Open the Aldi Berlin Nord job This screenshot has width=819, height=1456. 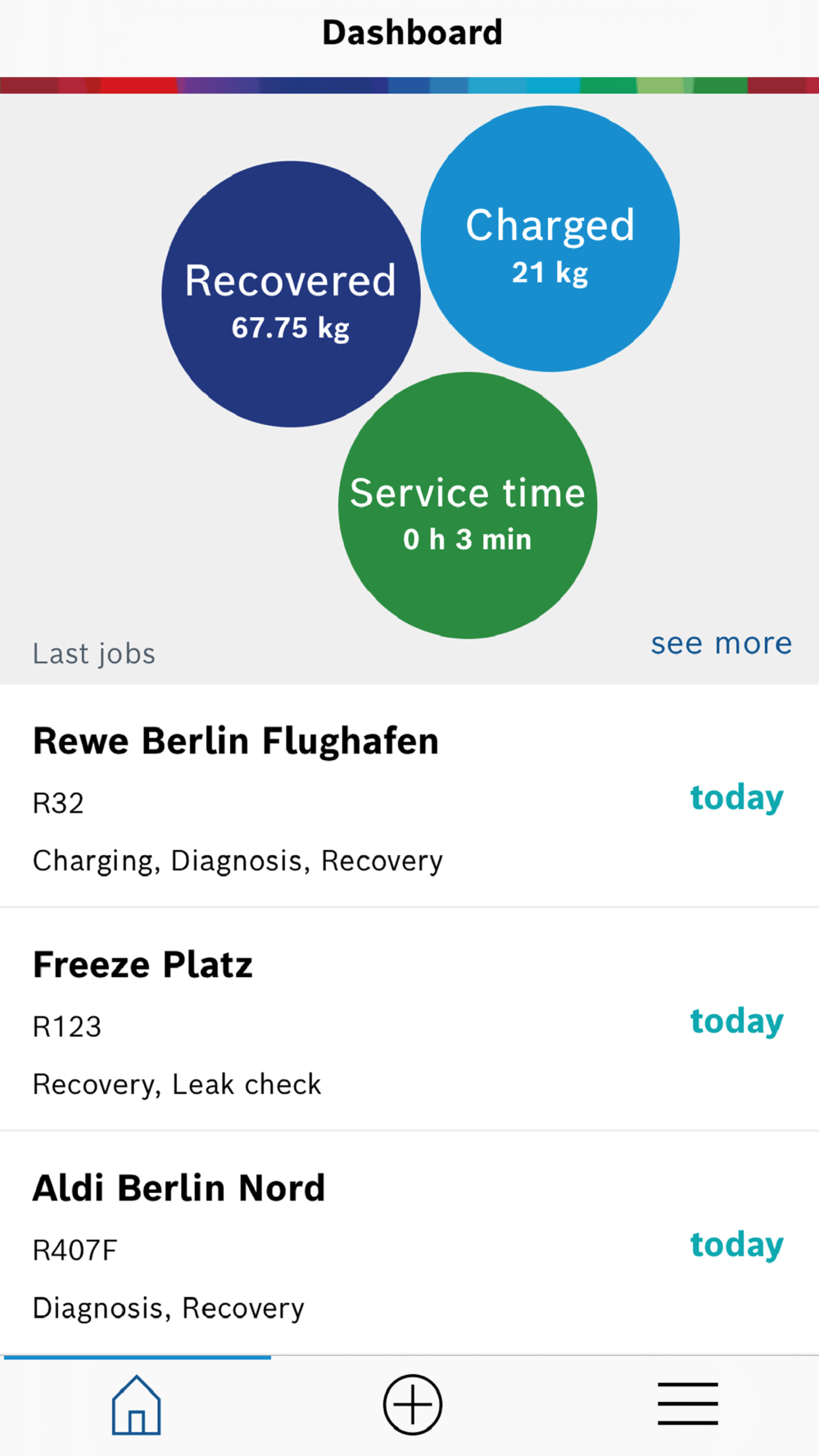click(x=409, y=1243)
